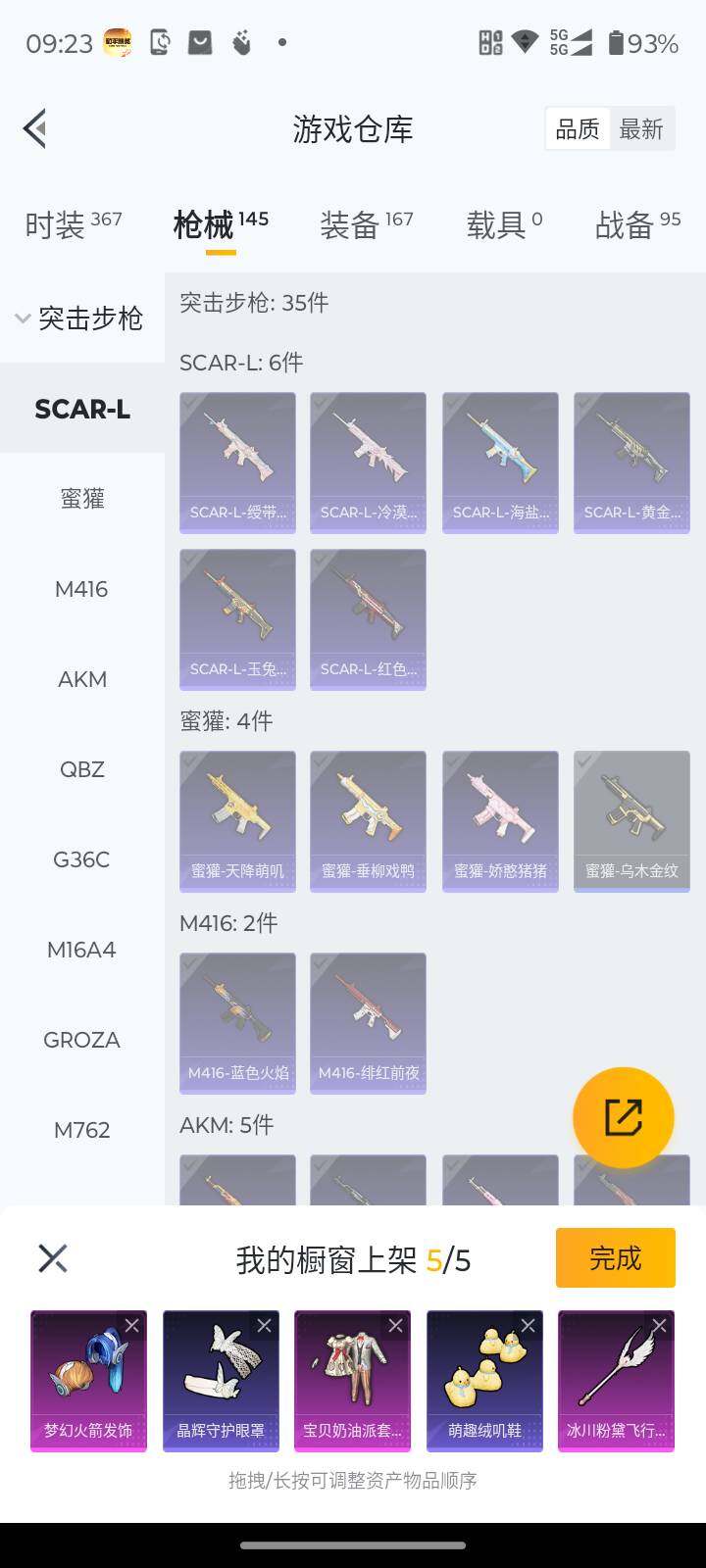Remove 萌趣绒叽鞋 from the showcase
This screenshot has width=706, height=1568.
coord(528,1326)
